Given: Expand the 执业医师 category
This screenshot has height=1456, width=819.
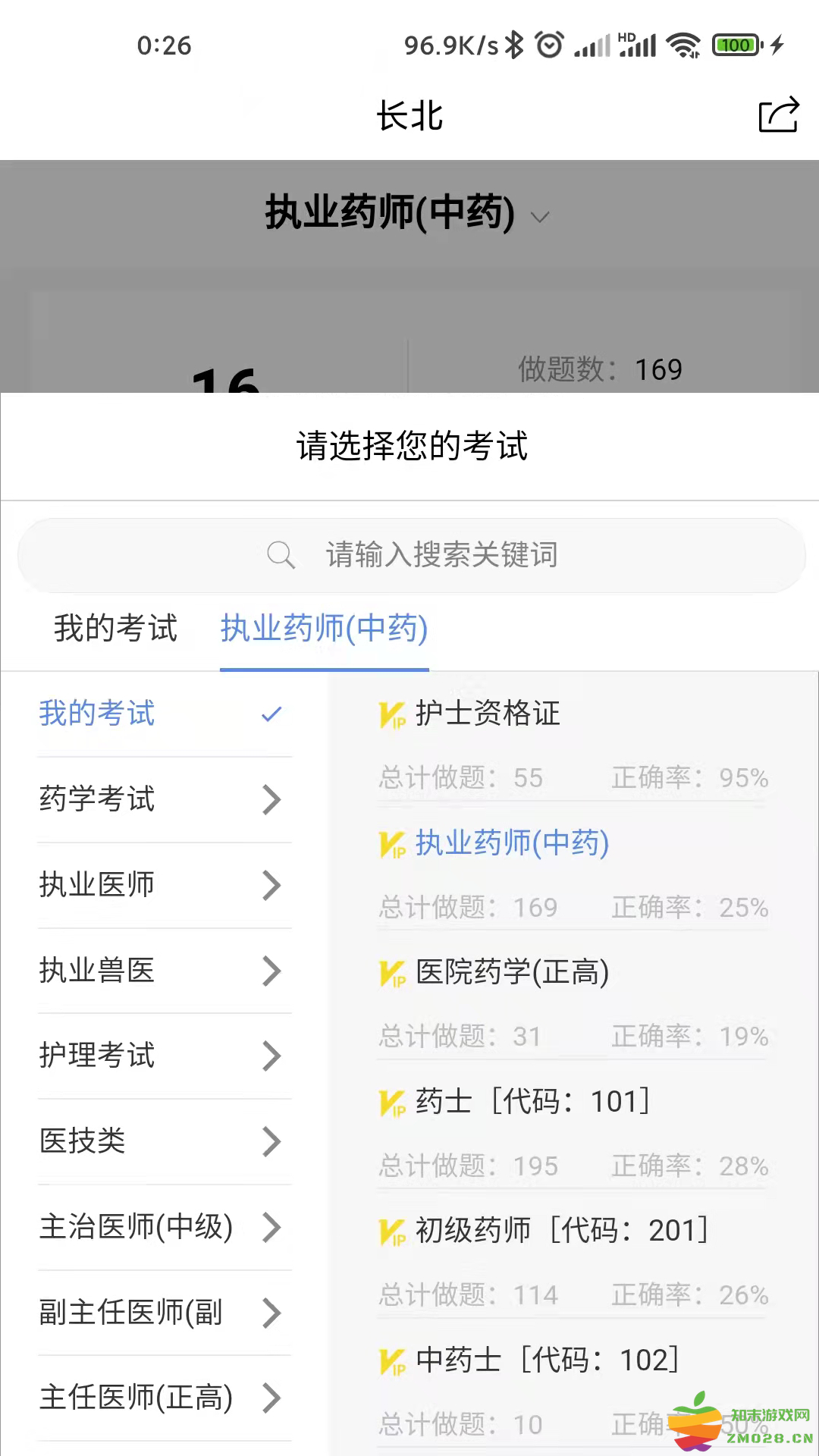Looking at the screenshot, I should click(271, 885).
